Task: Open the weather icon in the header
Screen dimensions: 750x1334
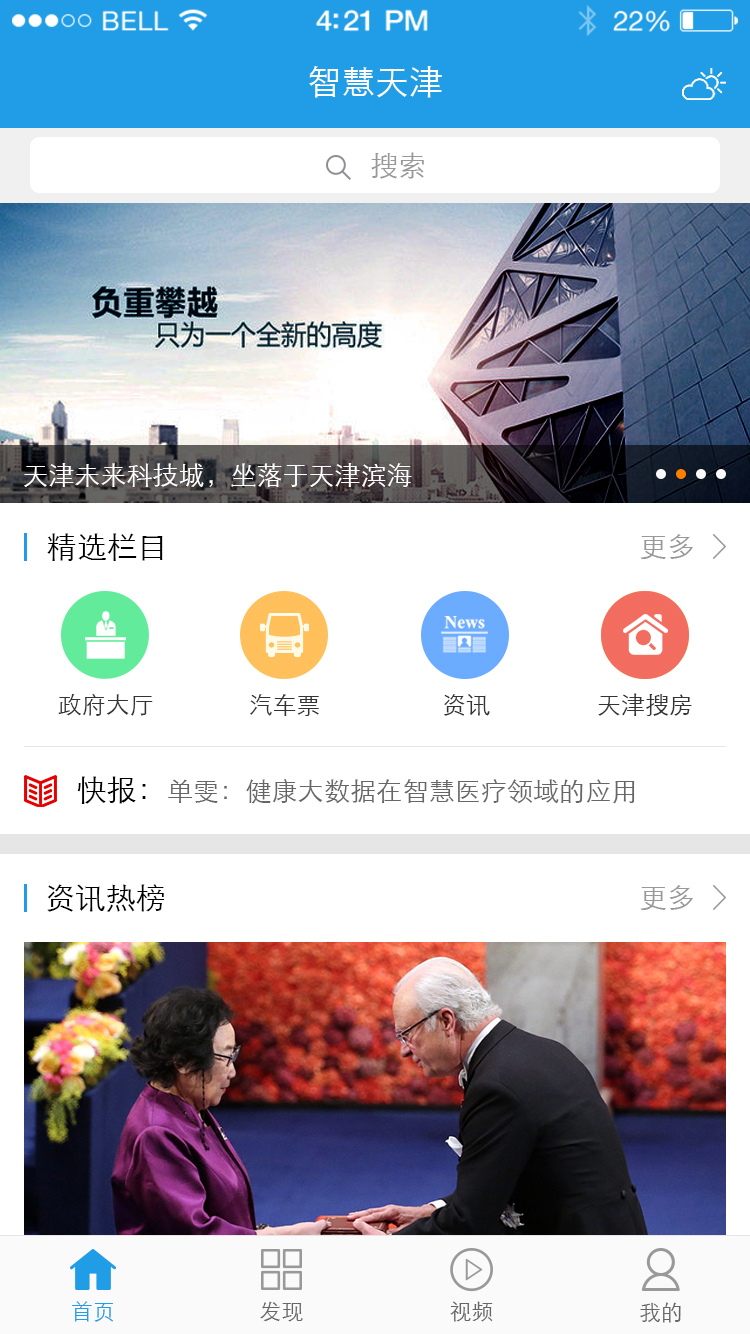Action: (703, 85)
